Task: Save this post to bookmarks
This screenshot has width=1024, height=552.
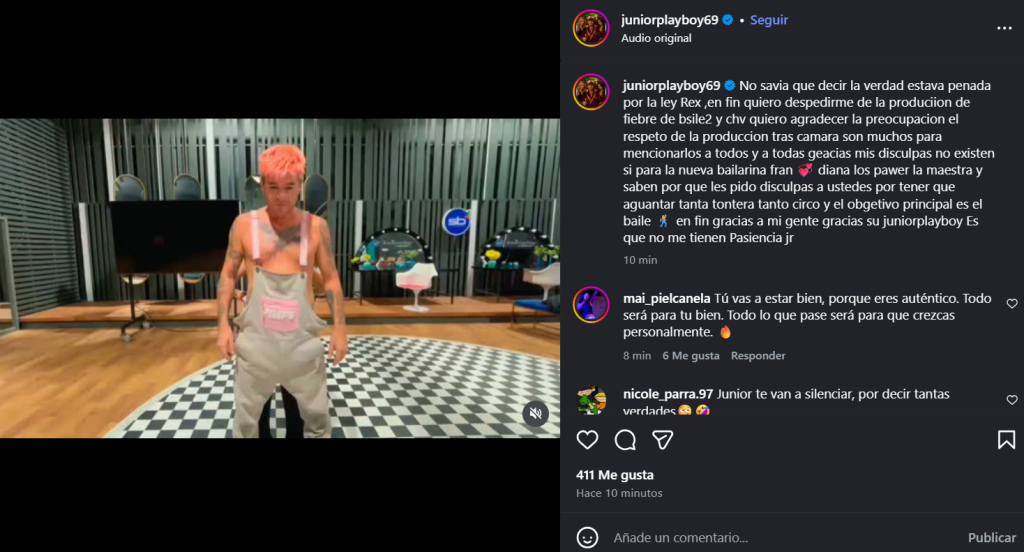Action: coord(1006,440)
